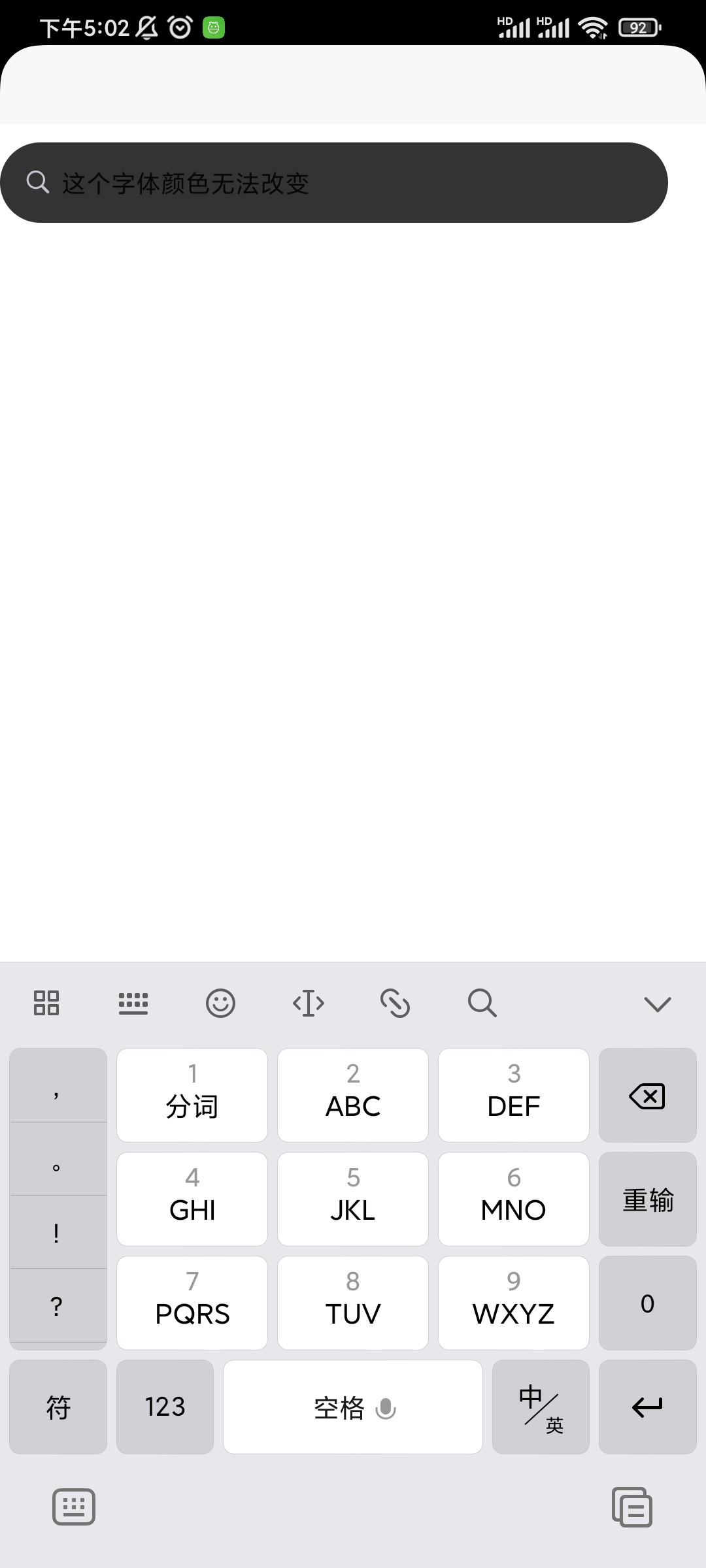The width and height of the screenshot is (706, 1568).
Task: Tap the enter return key
Action: 647,1407
